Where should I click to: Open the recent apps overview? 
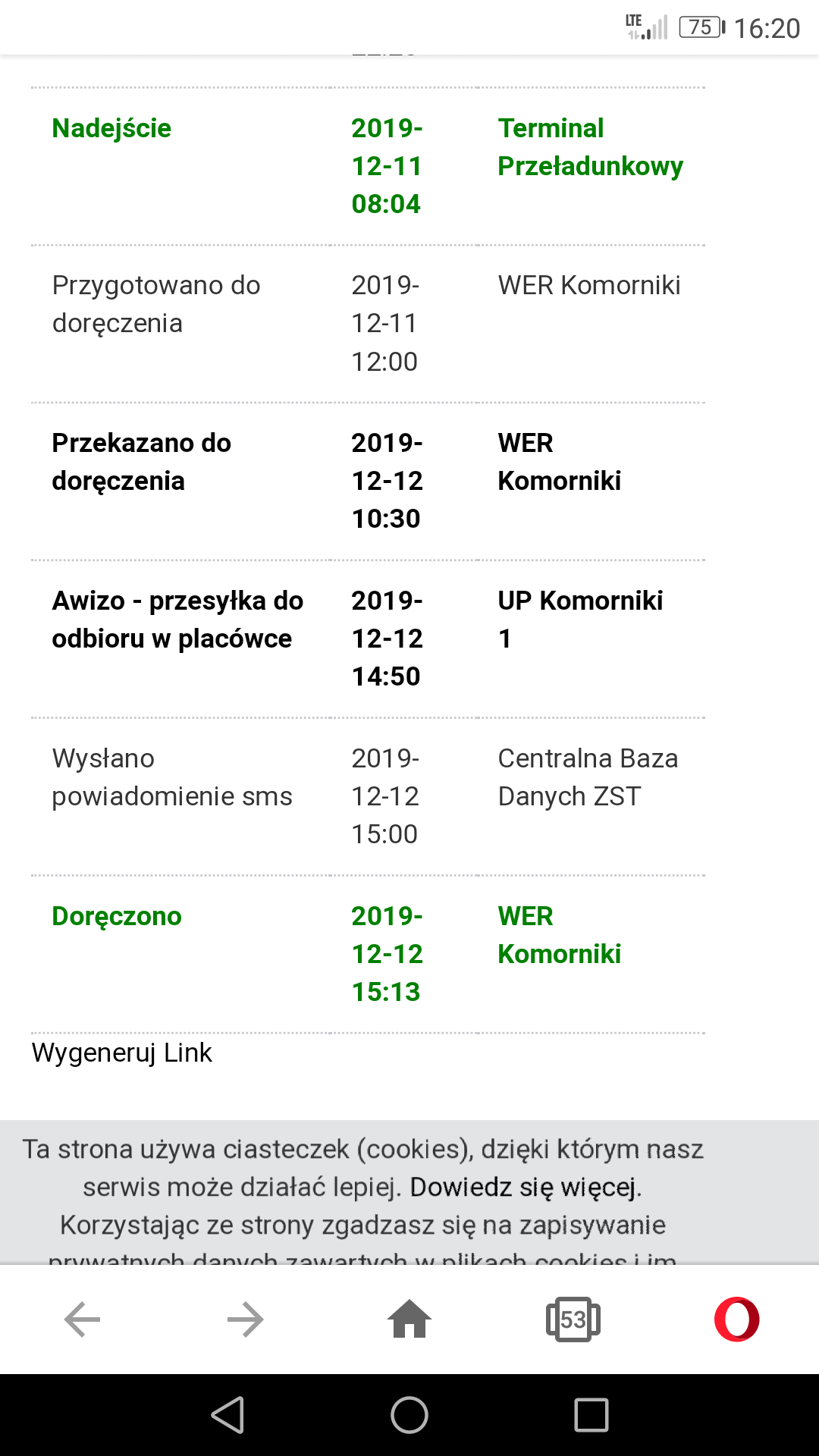(x=591, y=1415)
